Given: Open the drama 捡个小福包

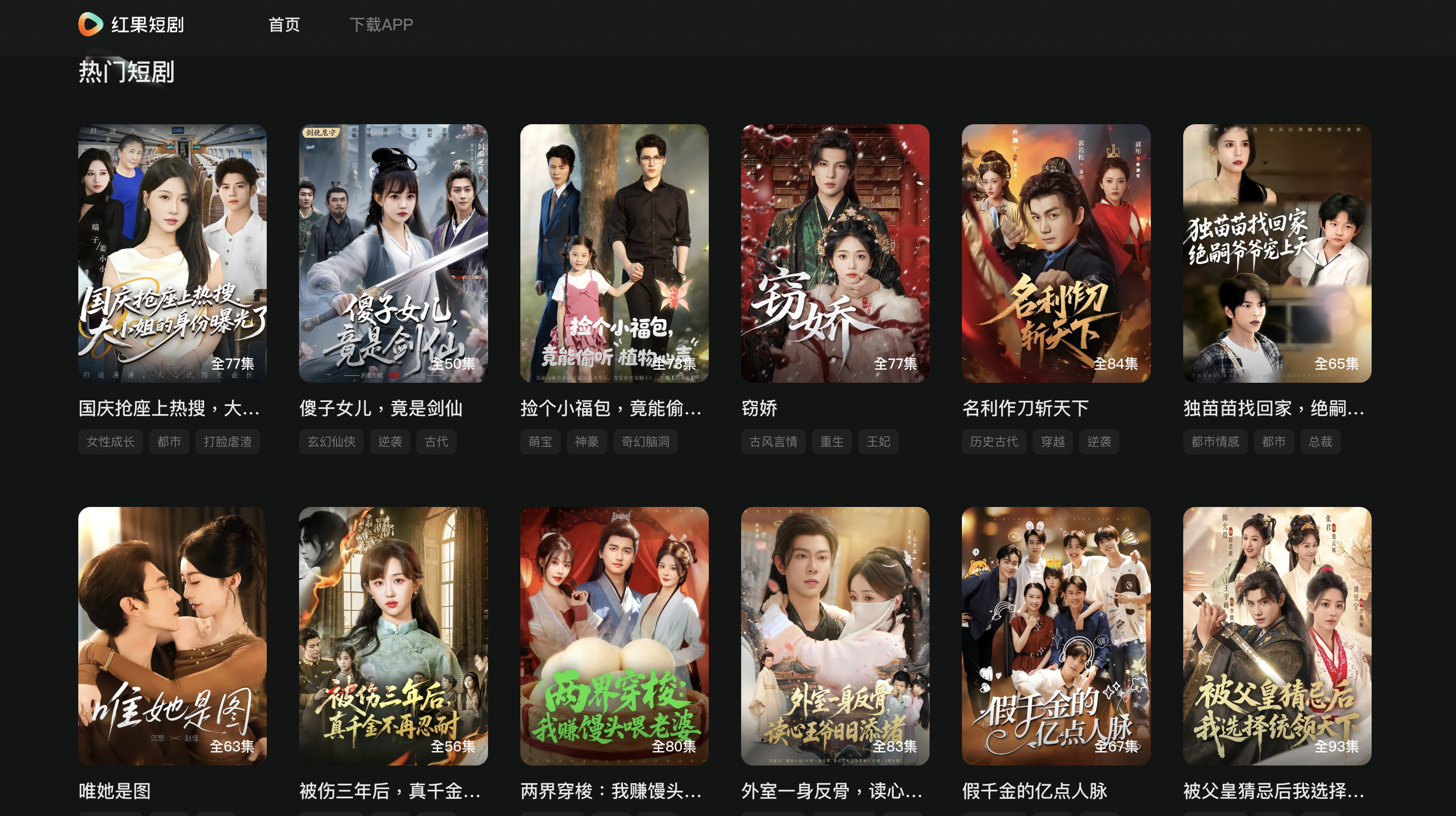Looking at the screenshot, I should coord(614,253).
